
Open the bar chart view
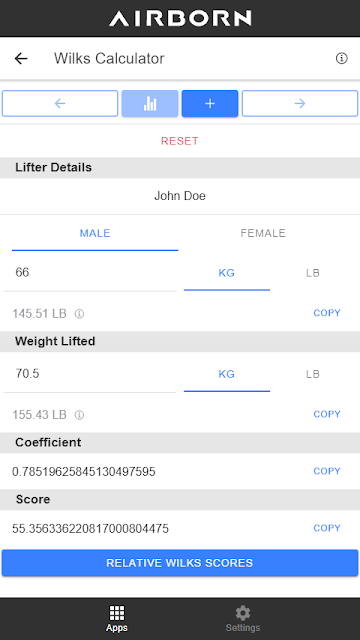click(150, 104)
